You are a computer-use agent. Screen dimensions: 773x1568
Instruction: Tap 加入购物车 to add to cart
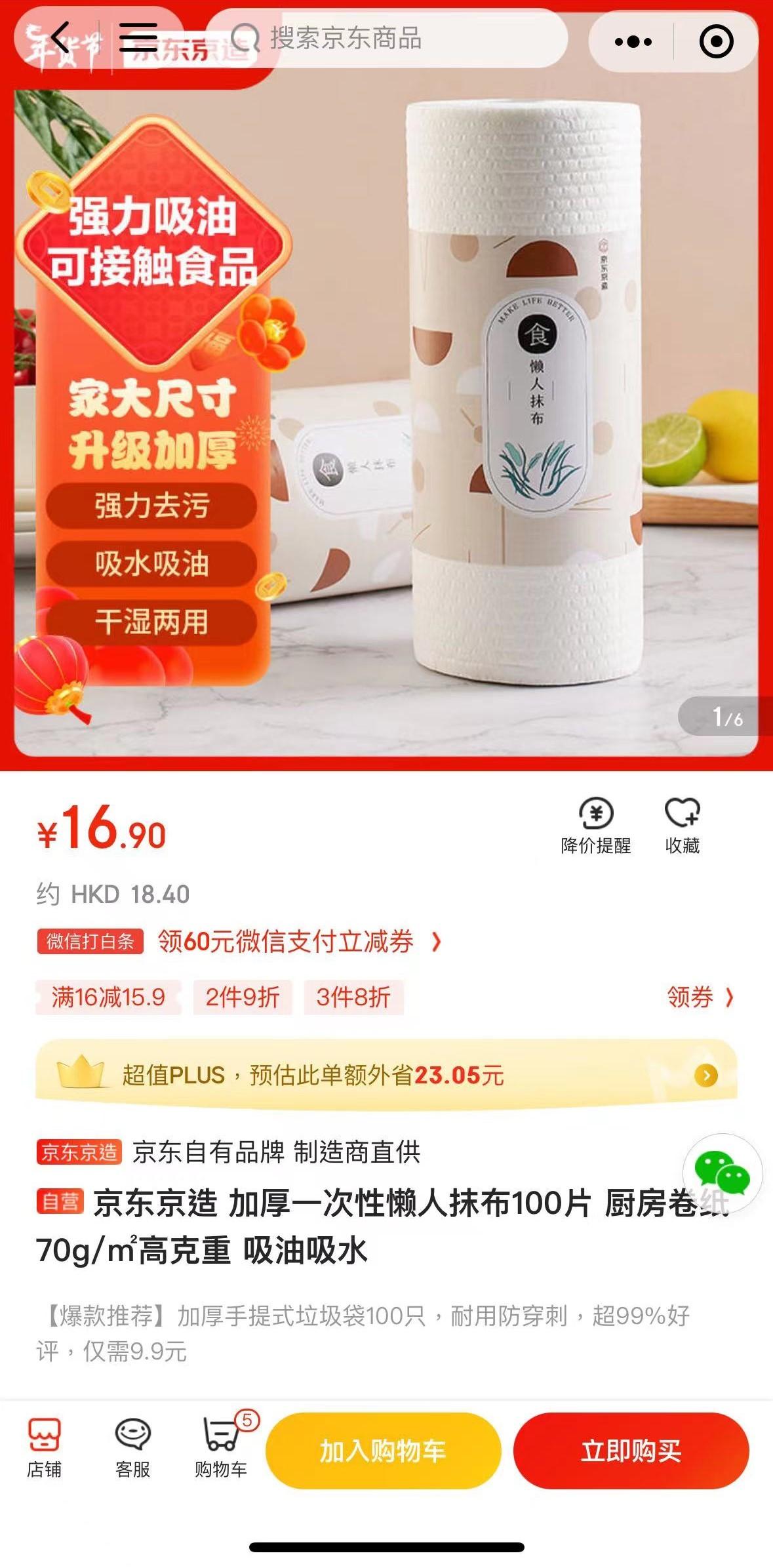pyautogui.click(x=383, y=1451)
